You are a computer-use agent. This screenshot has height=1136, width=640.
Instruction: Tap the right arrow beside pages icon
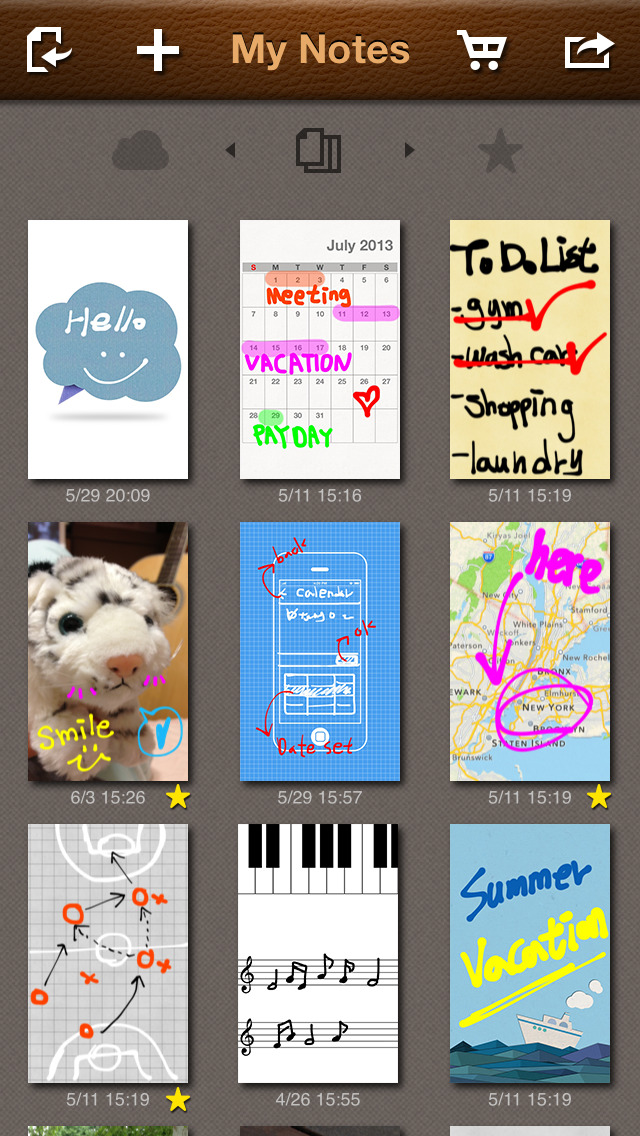point(409,151)
